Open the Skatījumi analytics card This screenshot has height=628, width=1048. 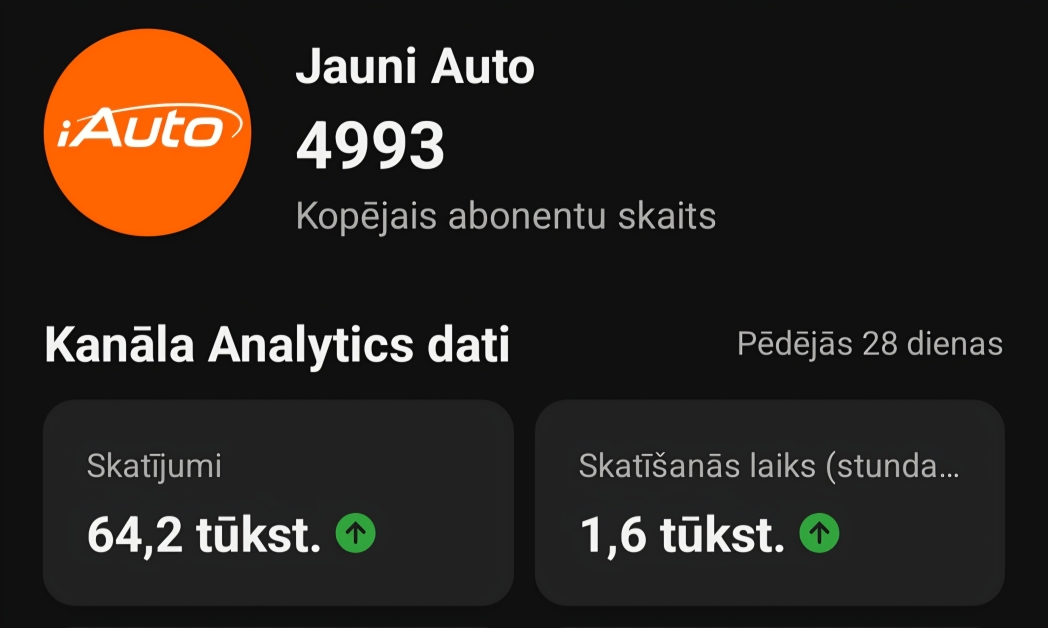pyautogui.click(x=278, y=502)
